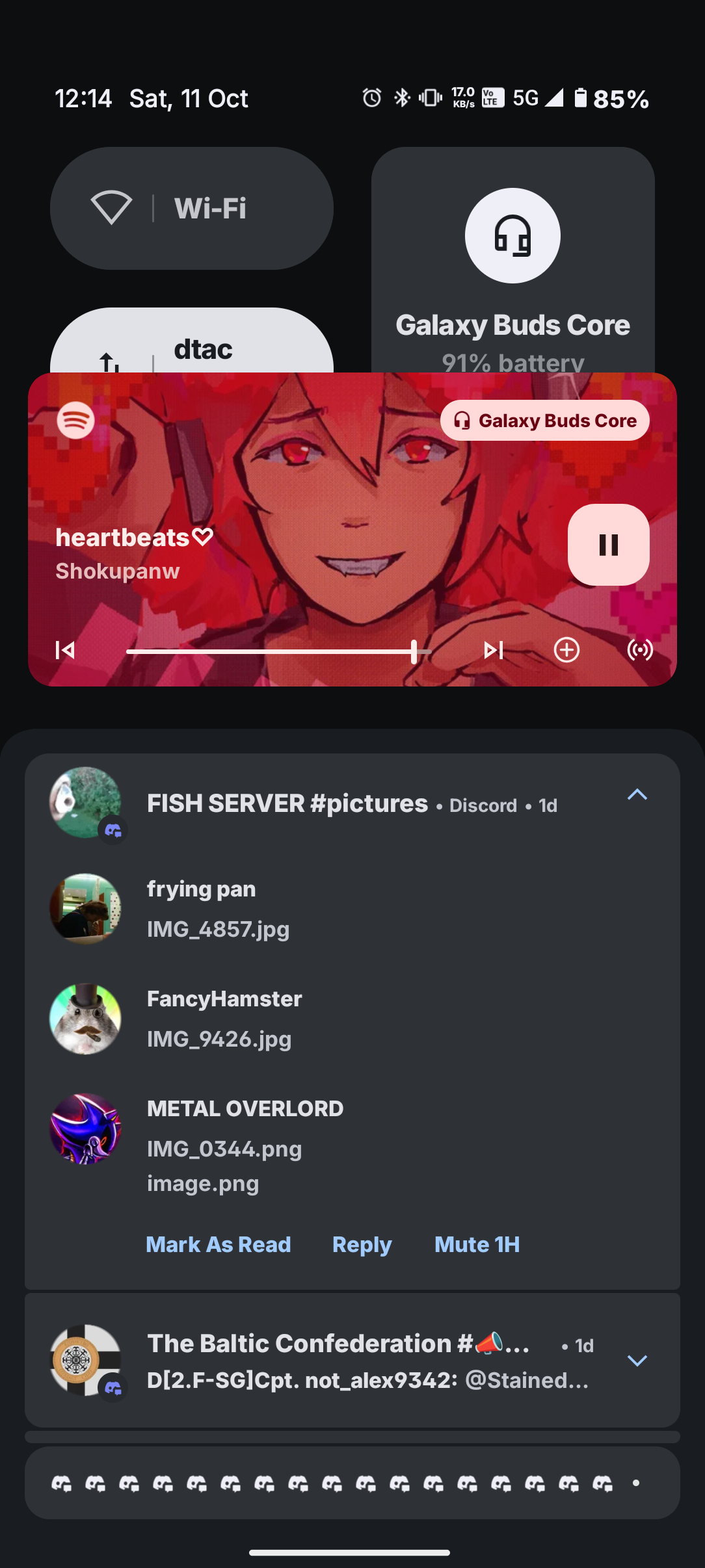Image resolution: width=705 pixels, height=1568 pixels.
Task: Mute FISH SERVER notifications for 1H
Action: coord(477,1244)
